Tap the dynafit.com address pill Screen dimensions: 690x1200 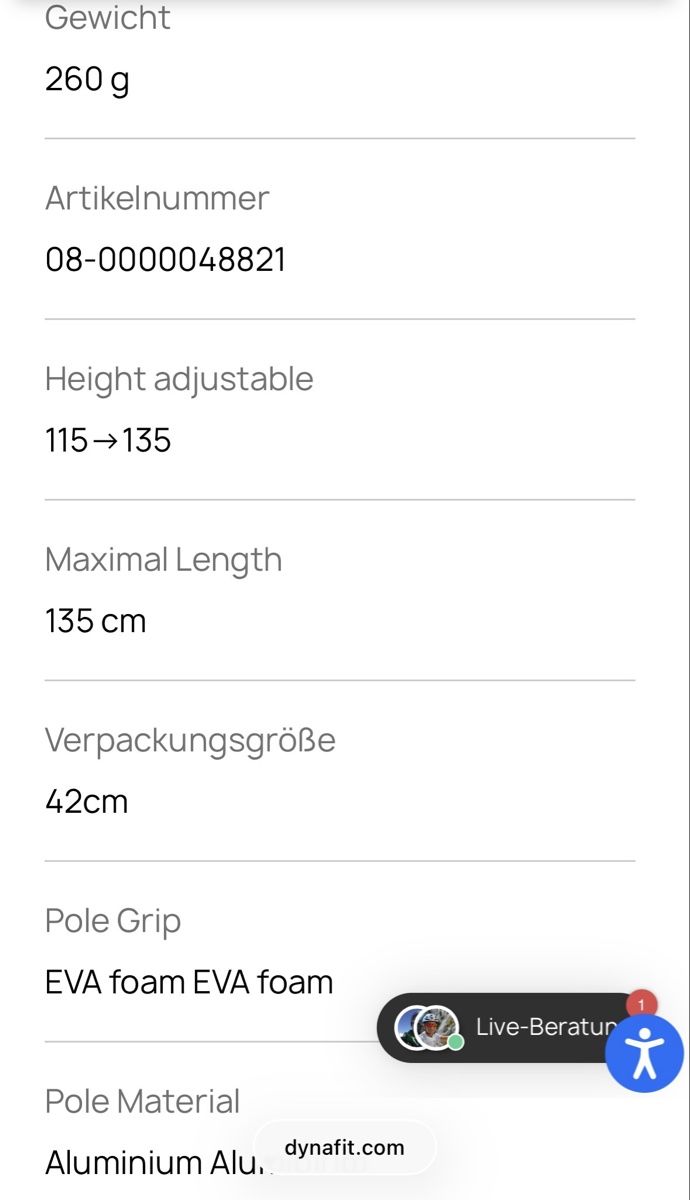click(345, 1147)
